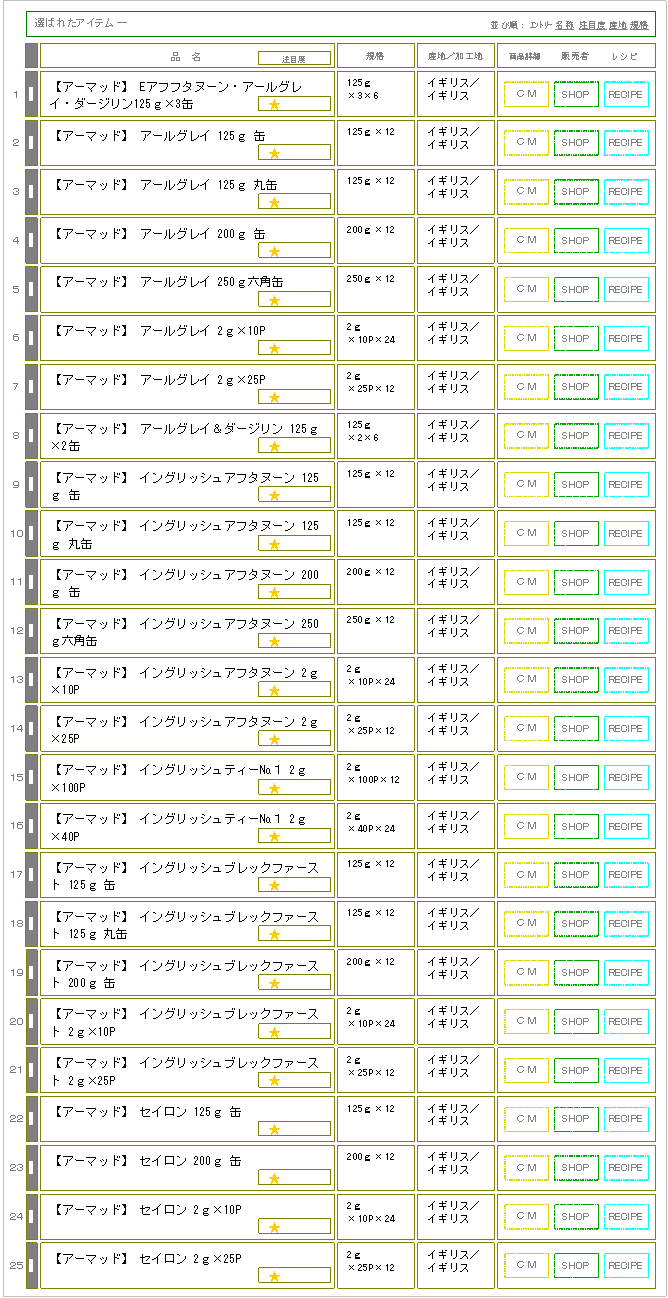View RECIPE for セイロン 2g×25P

[x=626, y=1266]
